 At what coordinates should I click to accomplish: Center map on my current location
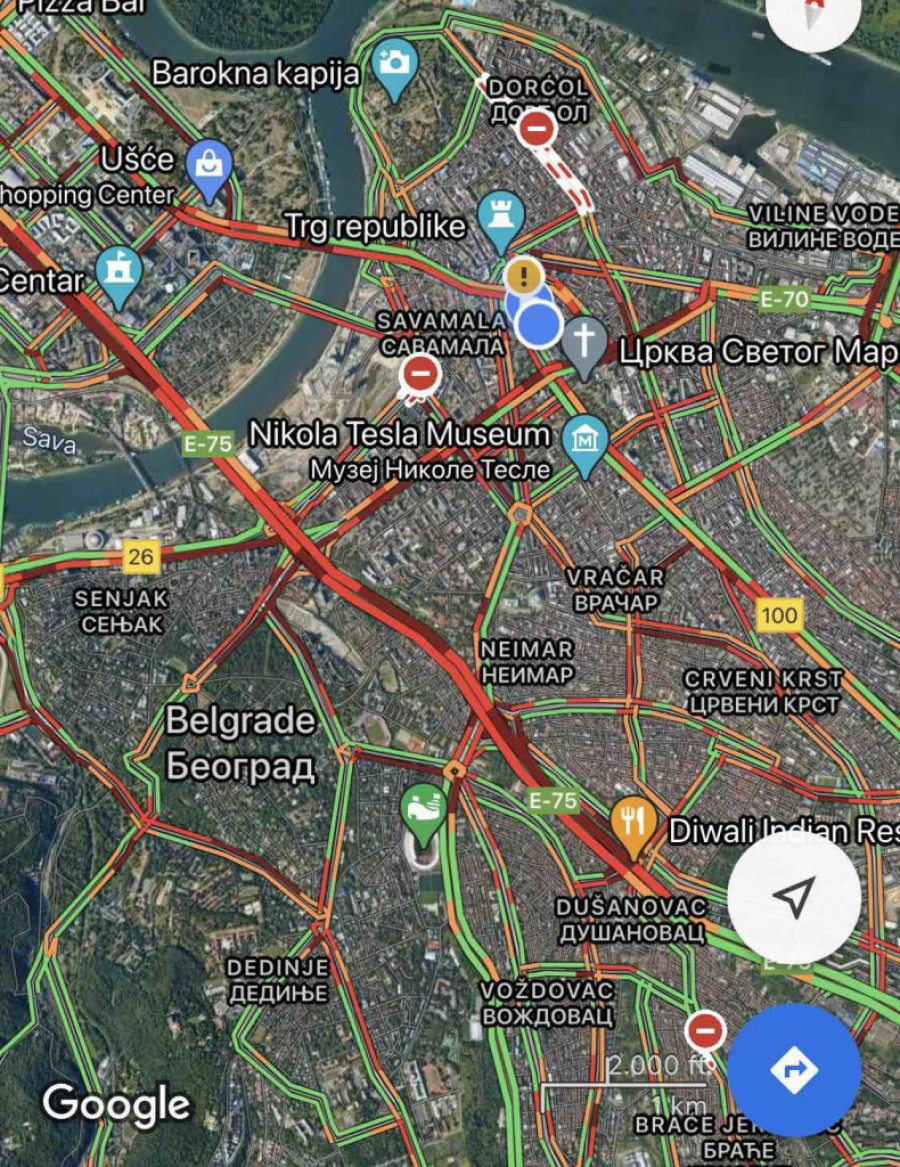point(794,897)
